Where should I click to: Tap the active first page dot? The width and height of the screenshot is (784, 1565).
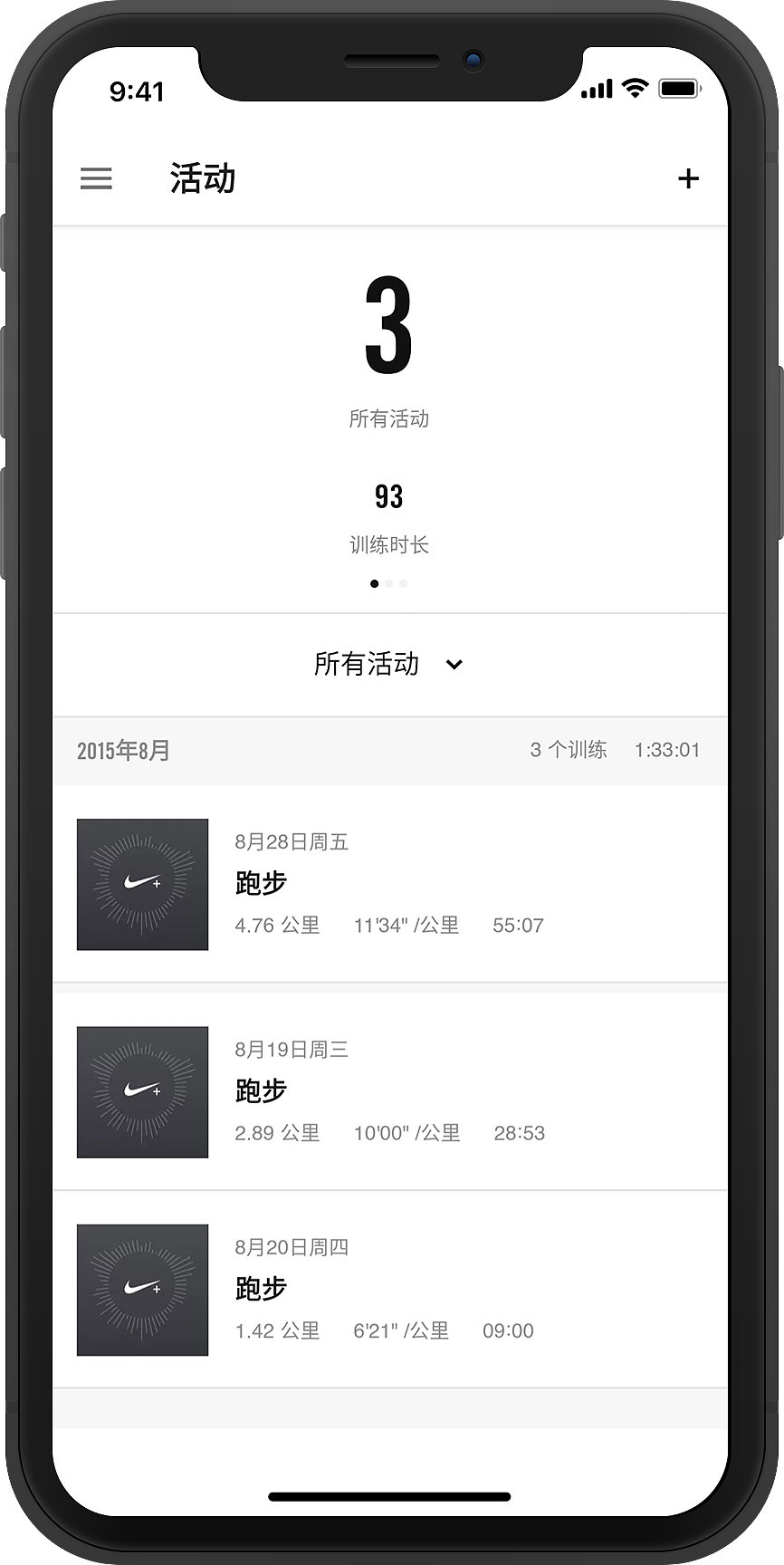coord(375,583)
